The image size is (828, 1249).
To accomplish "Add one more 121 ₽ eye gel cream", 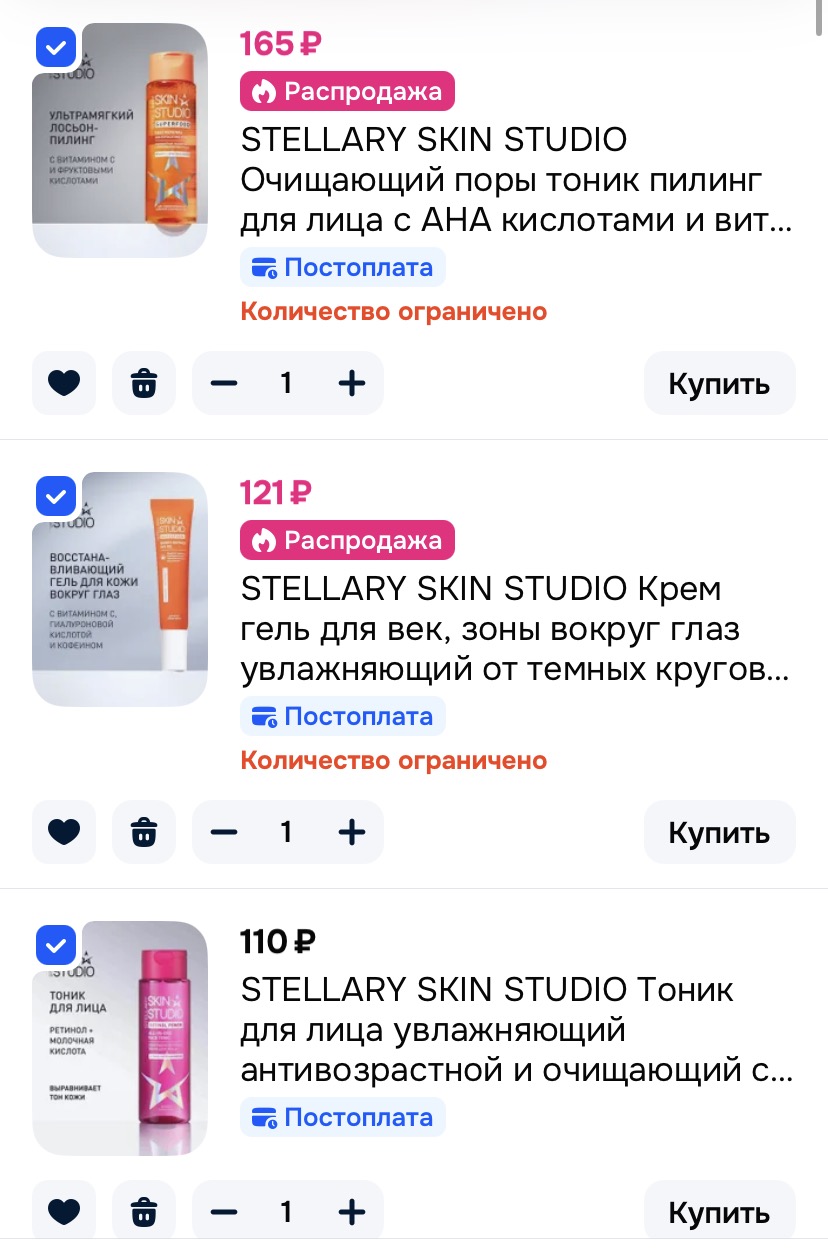I will point(351,832).
